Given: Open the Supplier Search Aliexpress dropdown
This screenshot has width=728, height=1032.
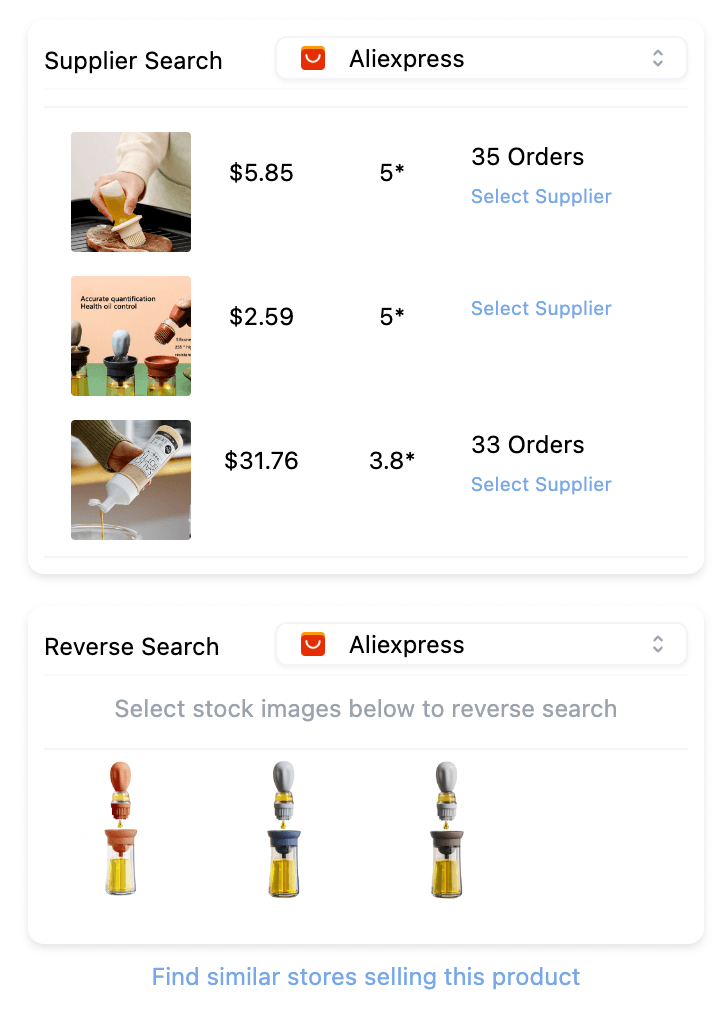Looking at the screenshot, I should tap(481, 59).
